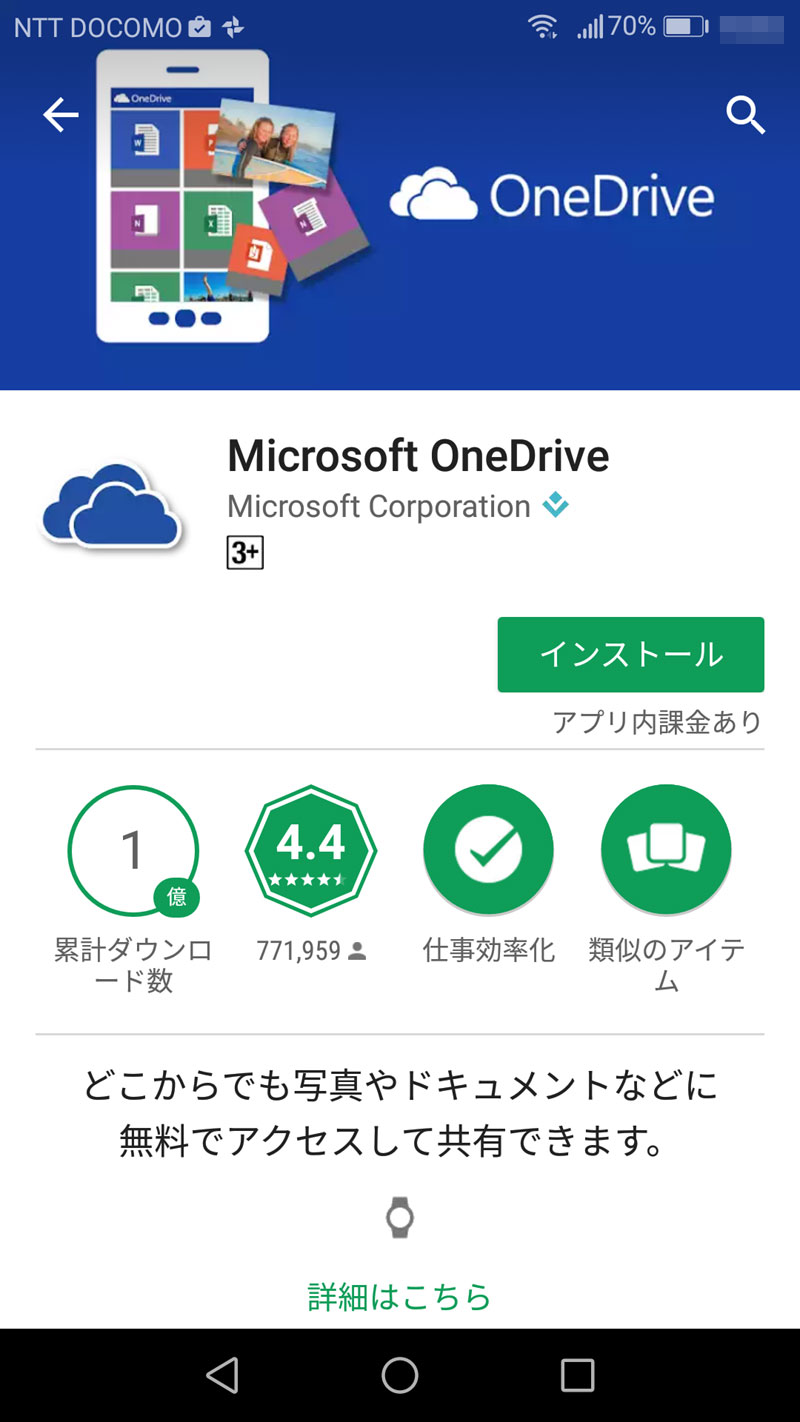Viewport: 800px width, 1422px height.
Task: View the 4.4 rating reviews badge
Action: tap(311, 851)
